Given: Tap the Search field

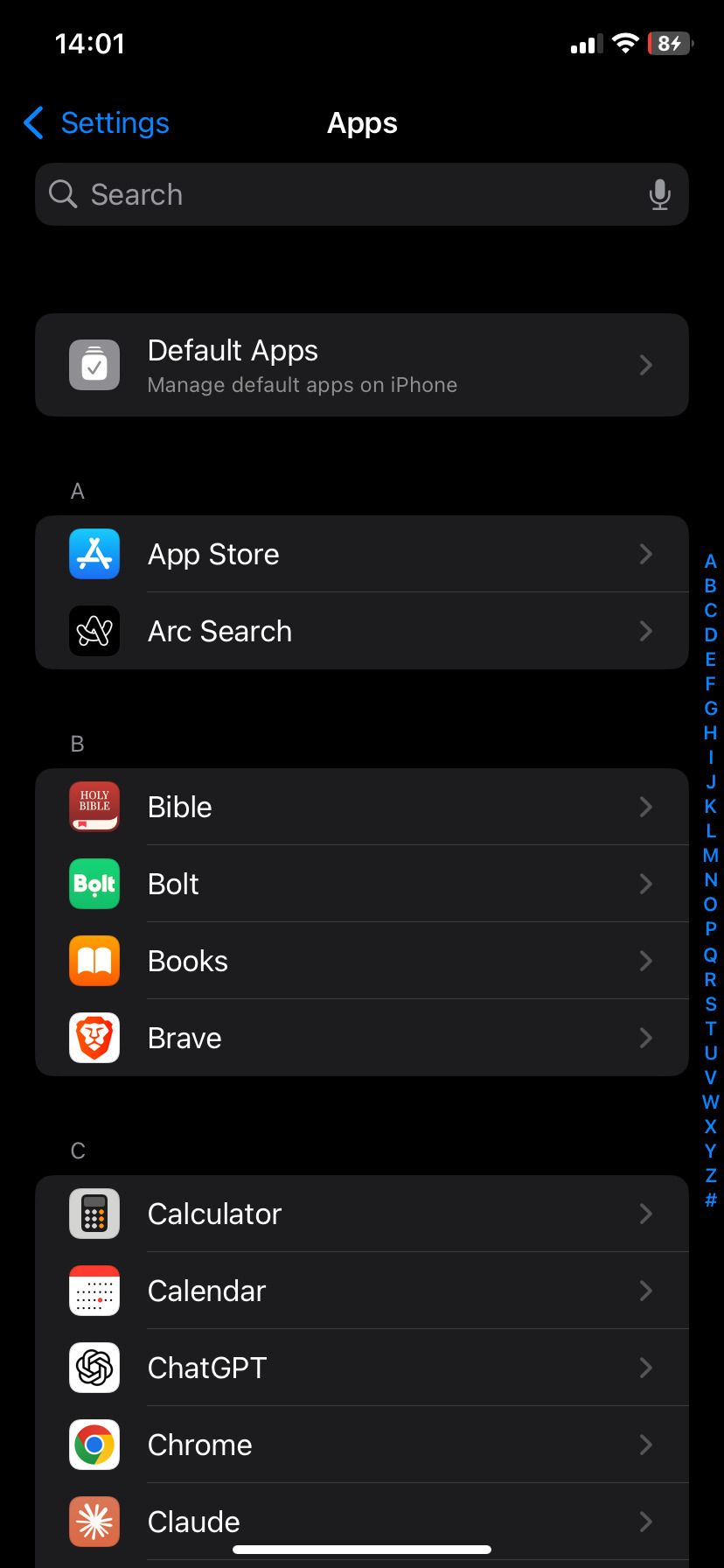Looking at the screenshot, I should click(x=350, y=194).
